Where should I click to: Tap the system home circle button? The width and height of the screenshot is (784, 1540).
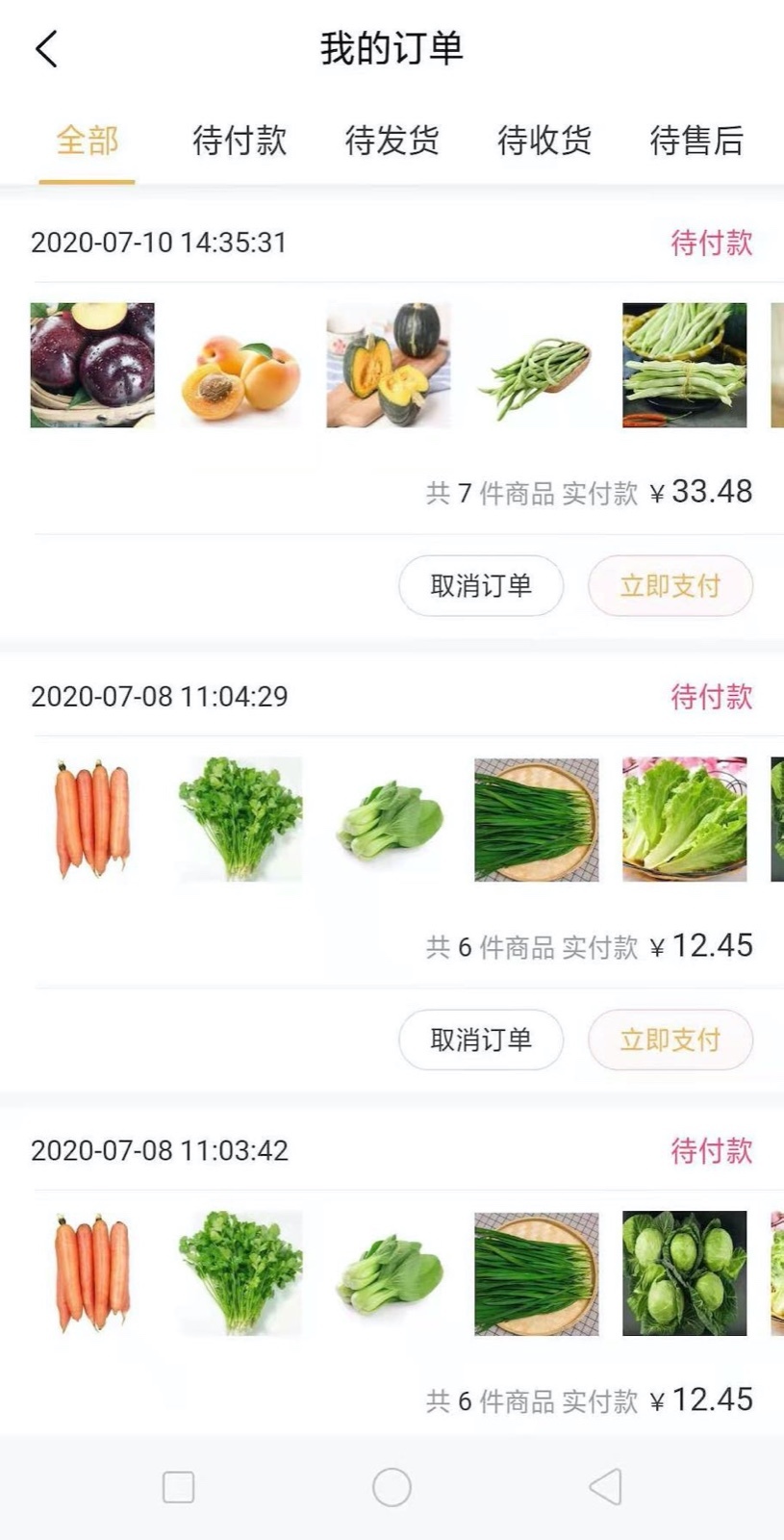[x=392, y=1487]
